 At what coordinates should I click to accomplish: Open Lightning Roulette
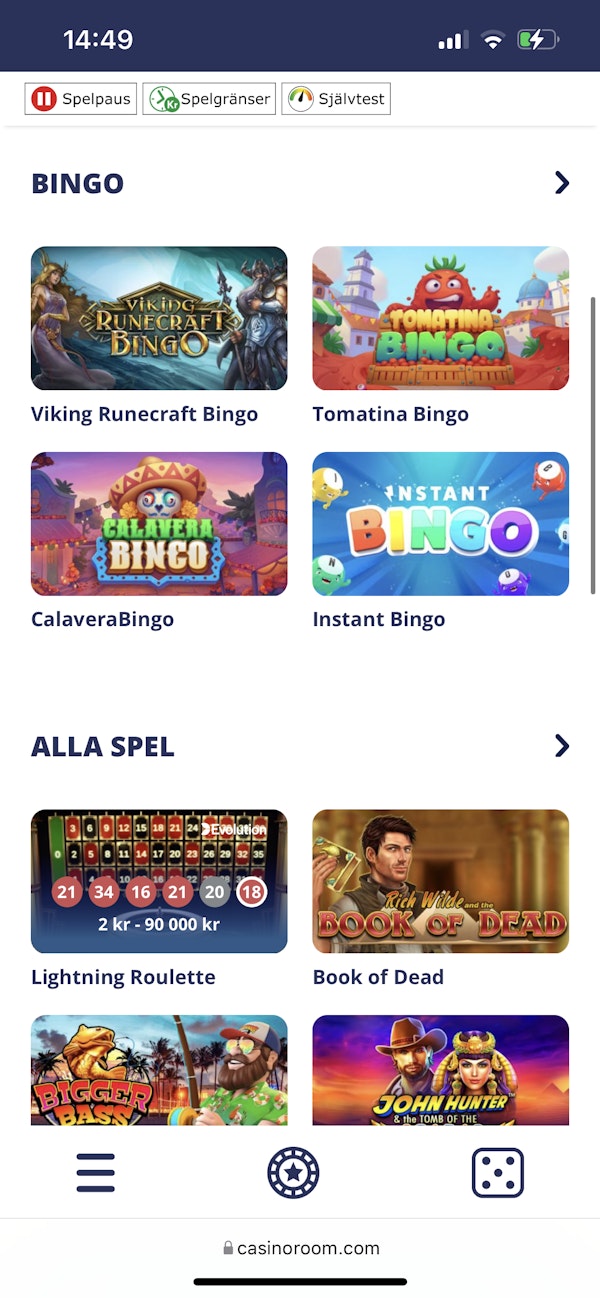[x=159, y=881]
